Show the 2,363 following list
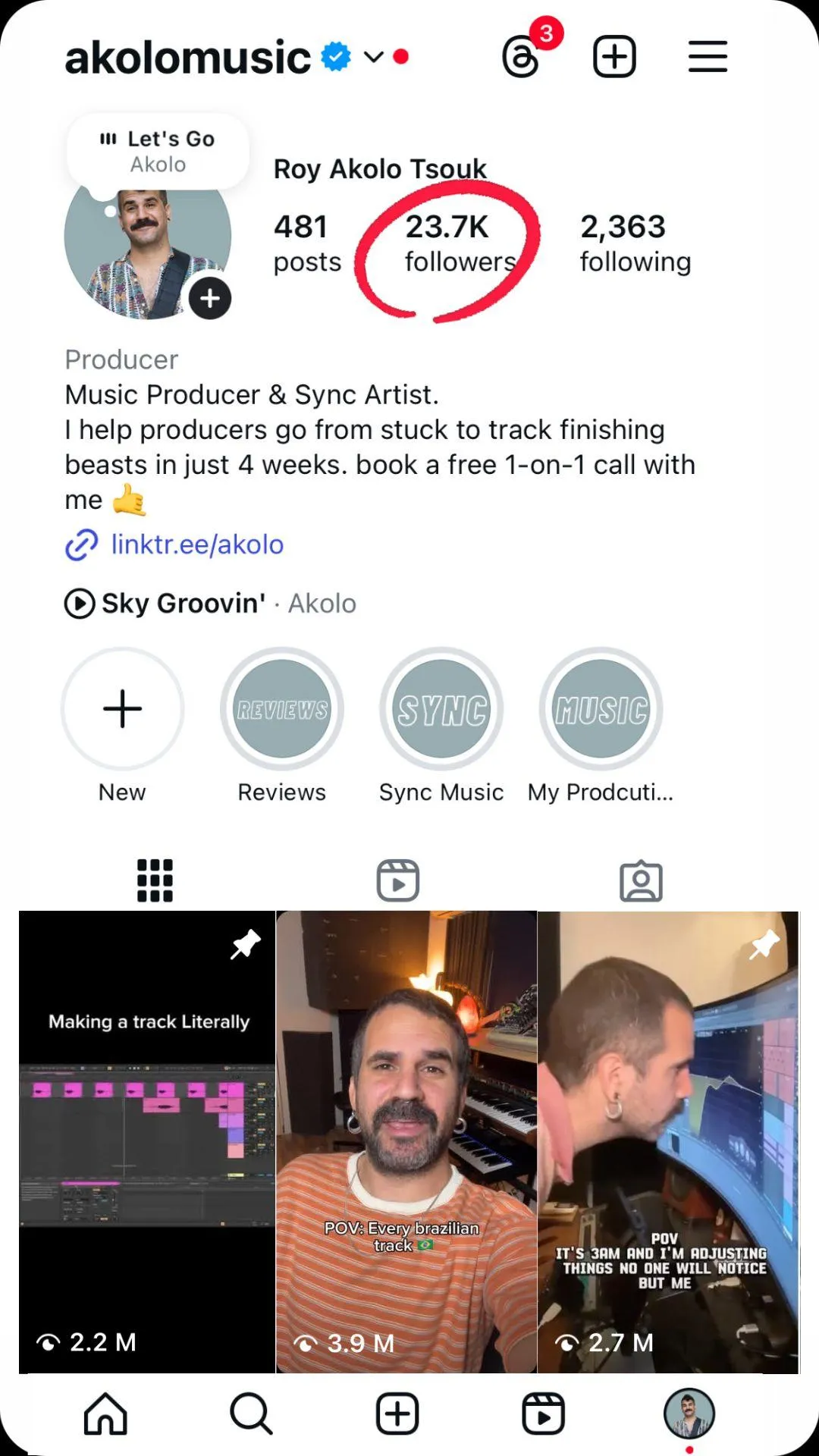 point(635,243)
